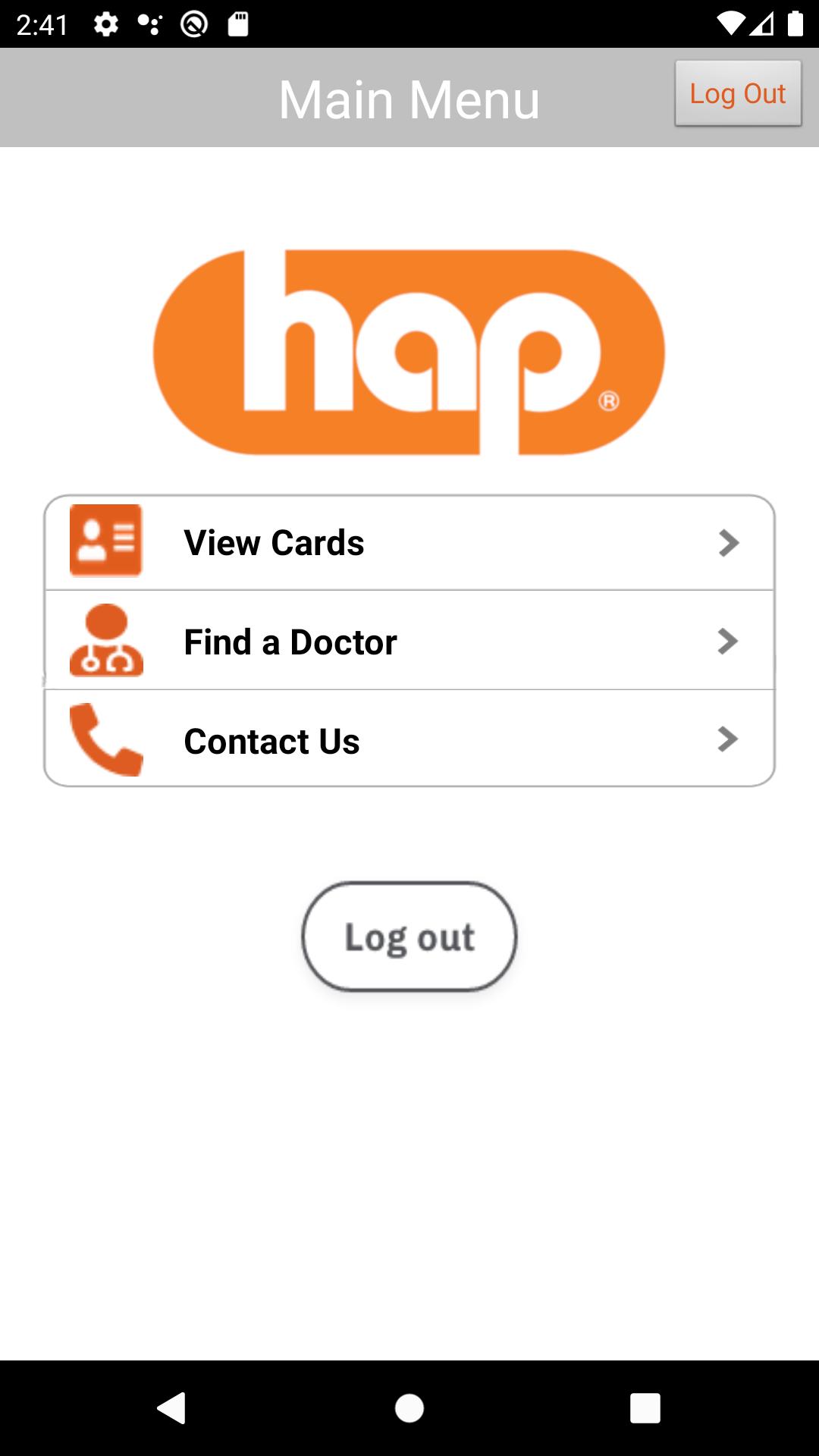Viewport: 819px width, 1456px height.
Task: Tap the rounded Log out button below menu
Action: pos(409,937)
